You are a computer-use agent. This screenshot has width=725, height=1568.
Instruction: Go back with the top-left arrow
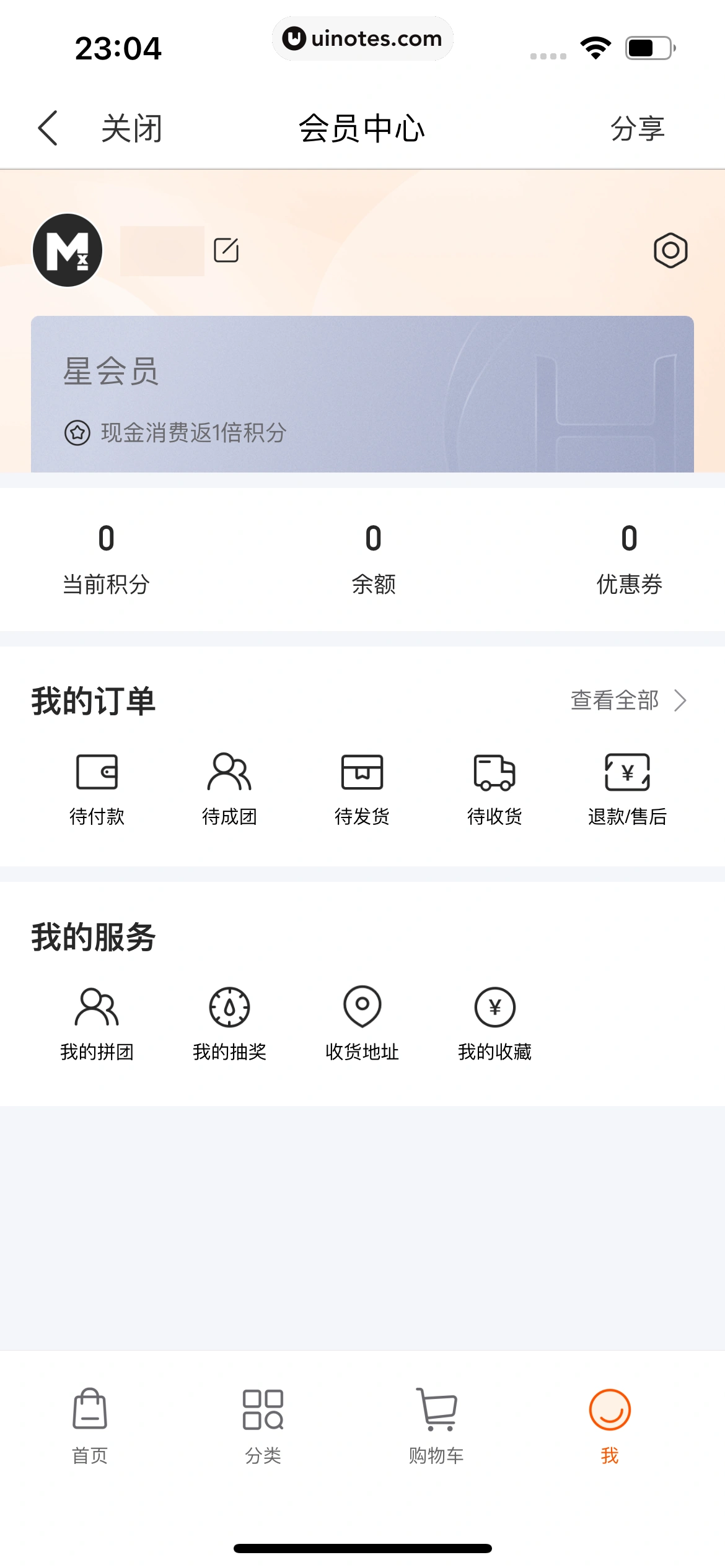click(x=48, y=128)
